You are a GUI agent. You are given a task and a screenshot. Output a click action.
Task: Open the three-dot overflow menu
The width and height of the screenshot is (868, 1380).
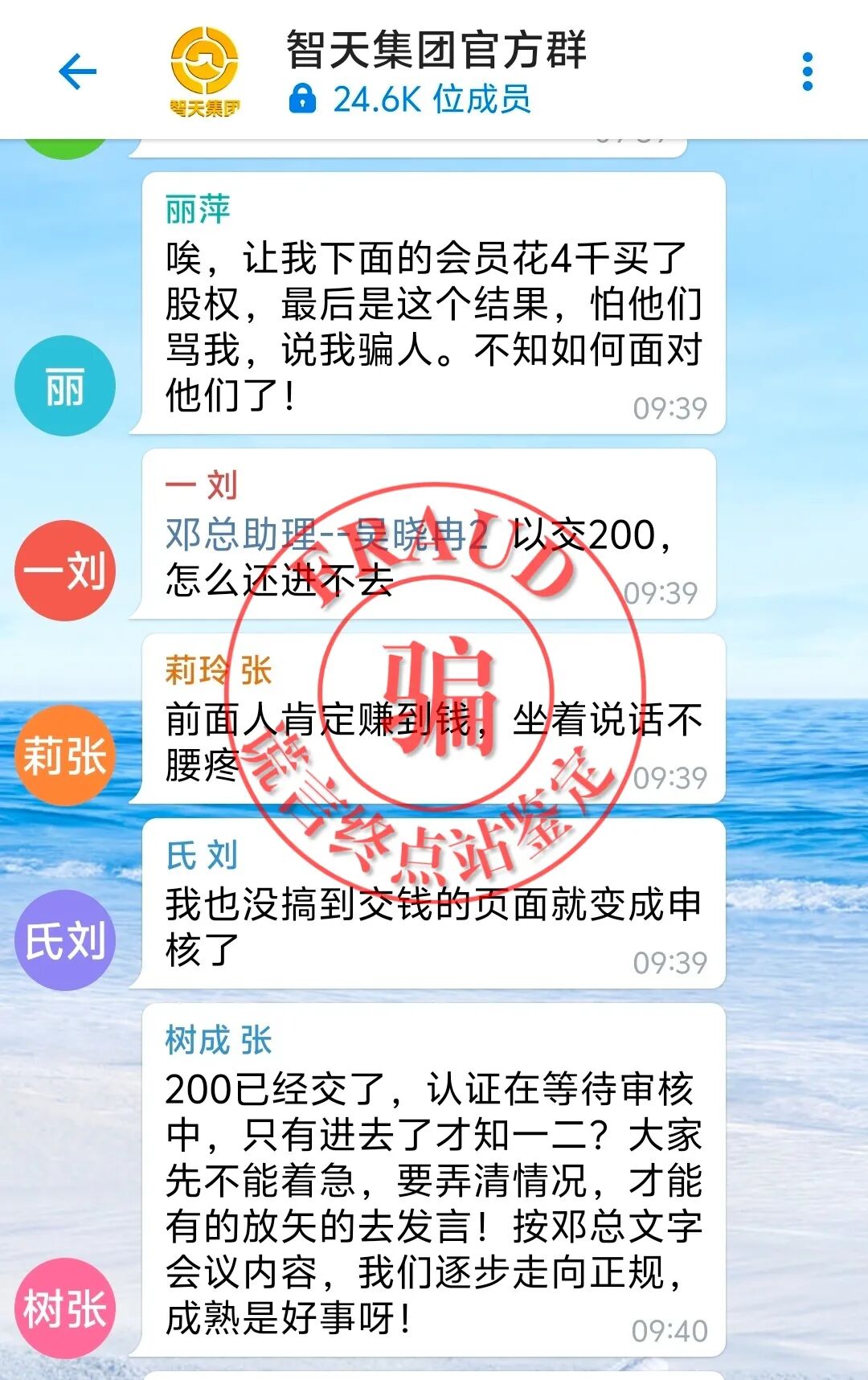point(807,72)
